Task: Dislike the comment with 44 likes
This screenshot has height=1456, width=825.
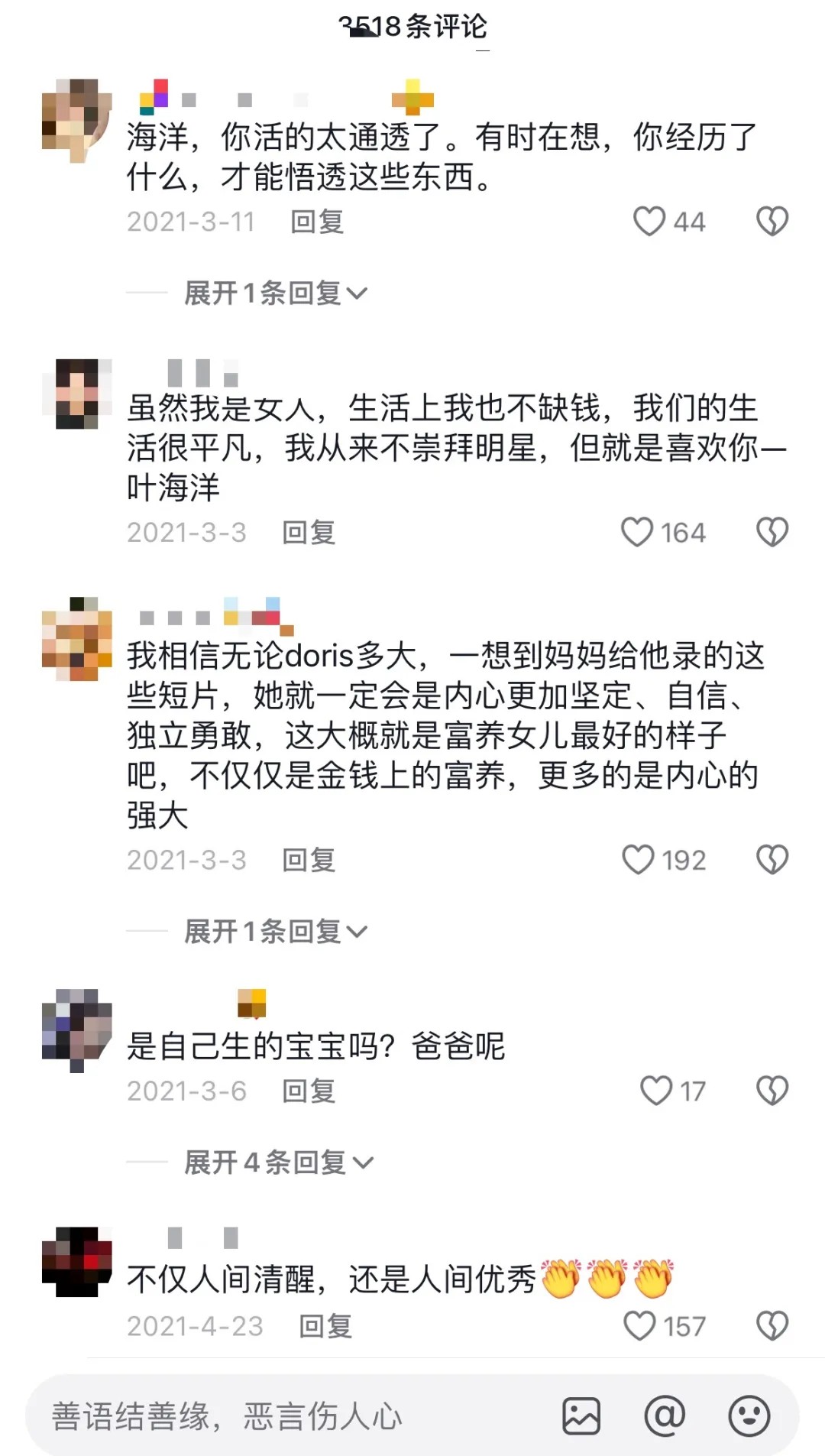Action: coord(772,222)
